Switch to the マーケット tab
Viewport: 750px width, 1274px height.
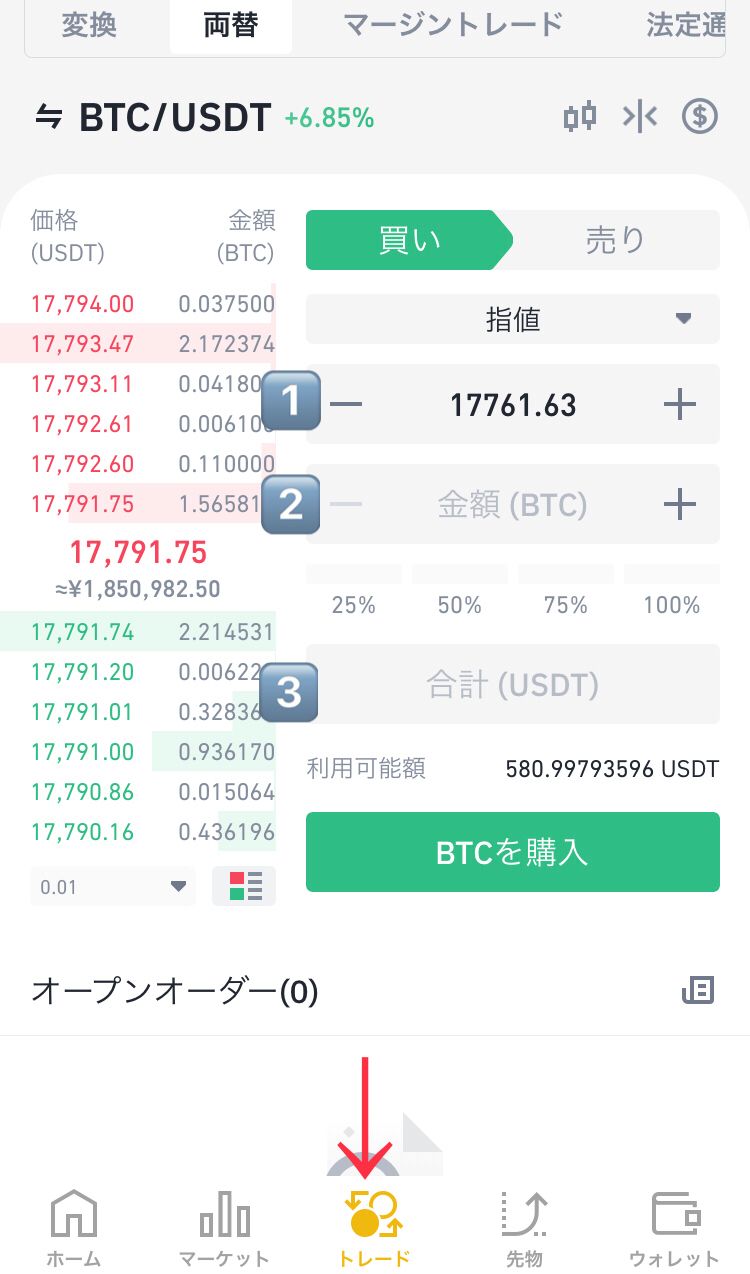point(224,1230)
